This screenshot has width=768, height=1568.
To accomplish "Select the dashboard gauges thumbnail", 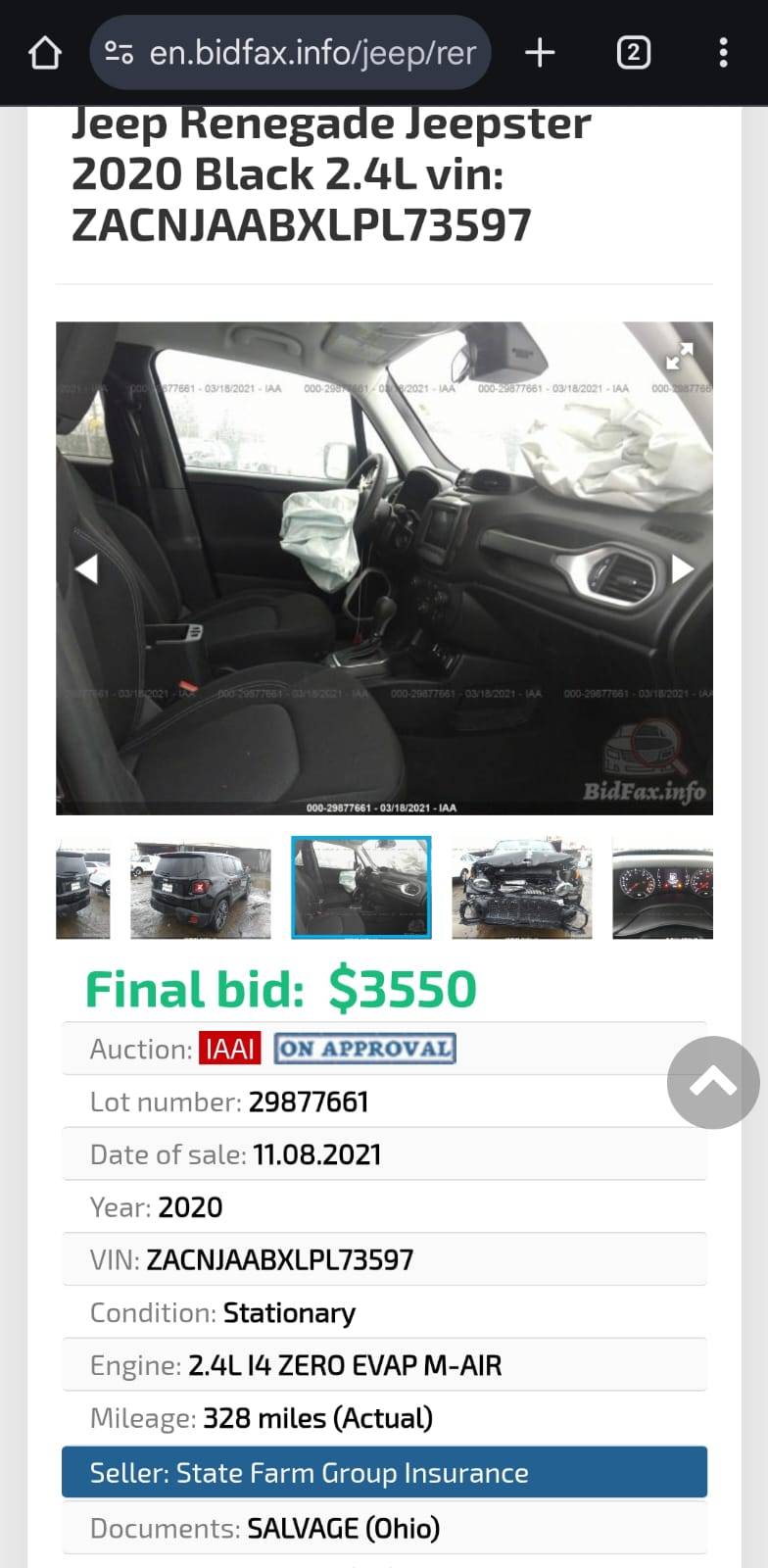I will (x=662, y=888).
